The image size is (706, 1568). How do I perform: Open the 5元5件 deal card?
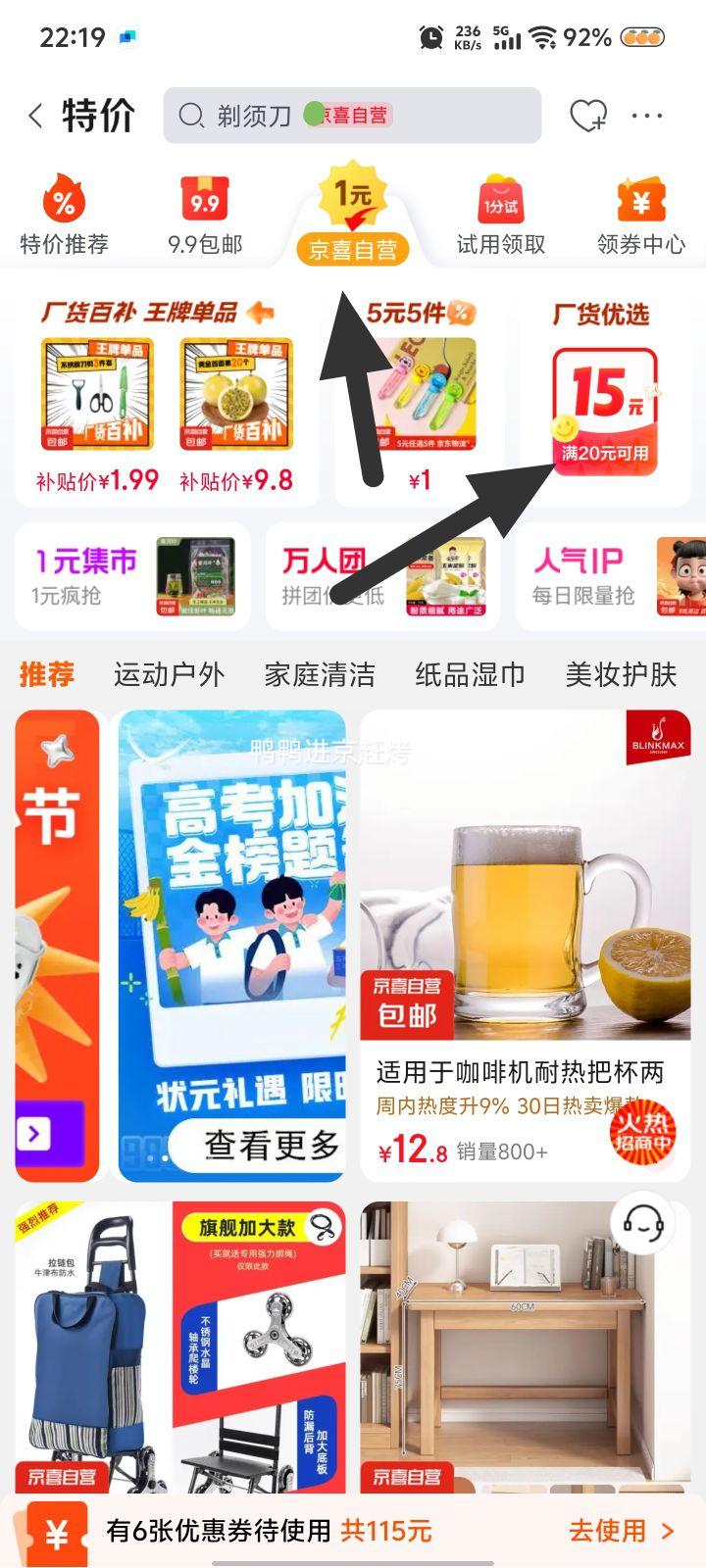tap(422, 392)
